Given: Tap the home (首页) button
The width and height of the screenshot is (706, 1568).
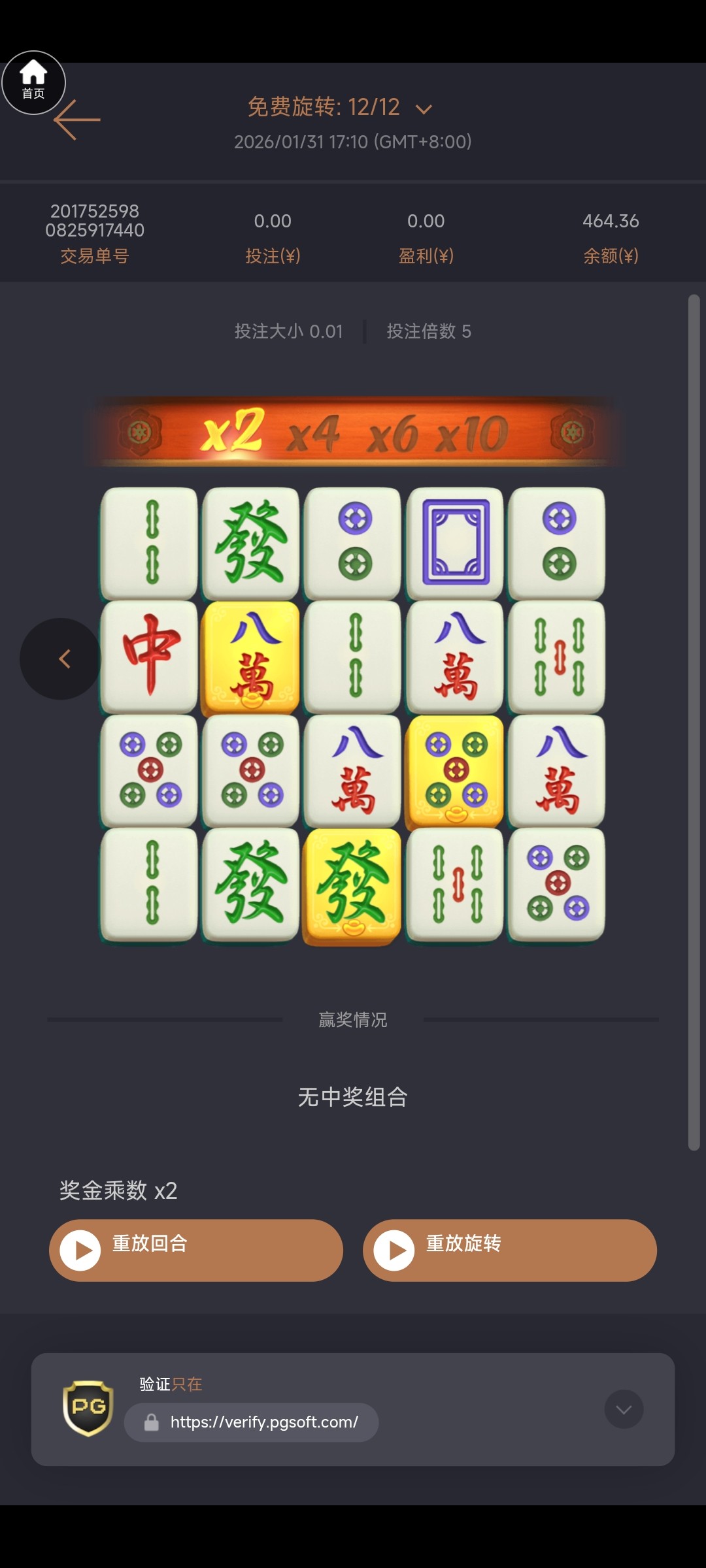Looking at the screenshot, I should 33,82.
